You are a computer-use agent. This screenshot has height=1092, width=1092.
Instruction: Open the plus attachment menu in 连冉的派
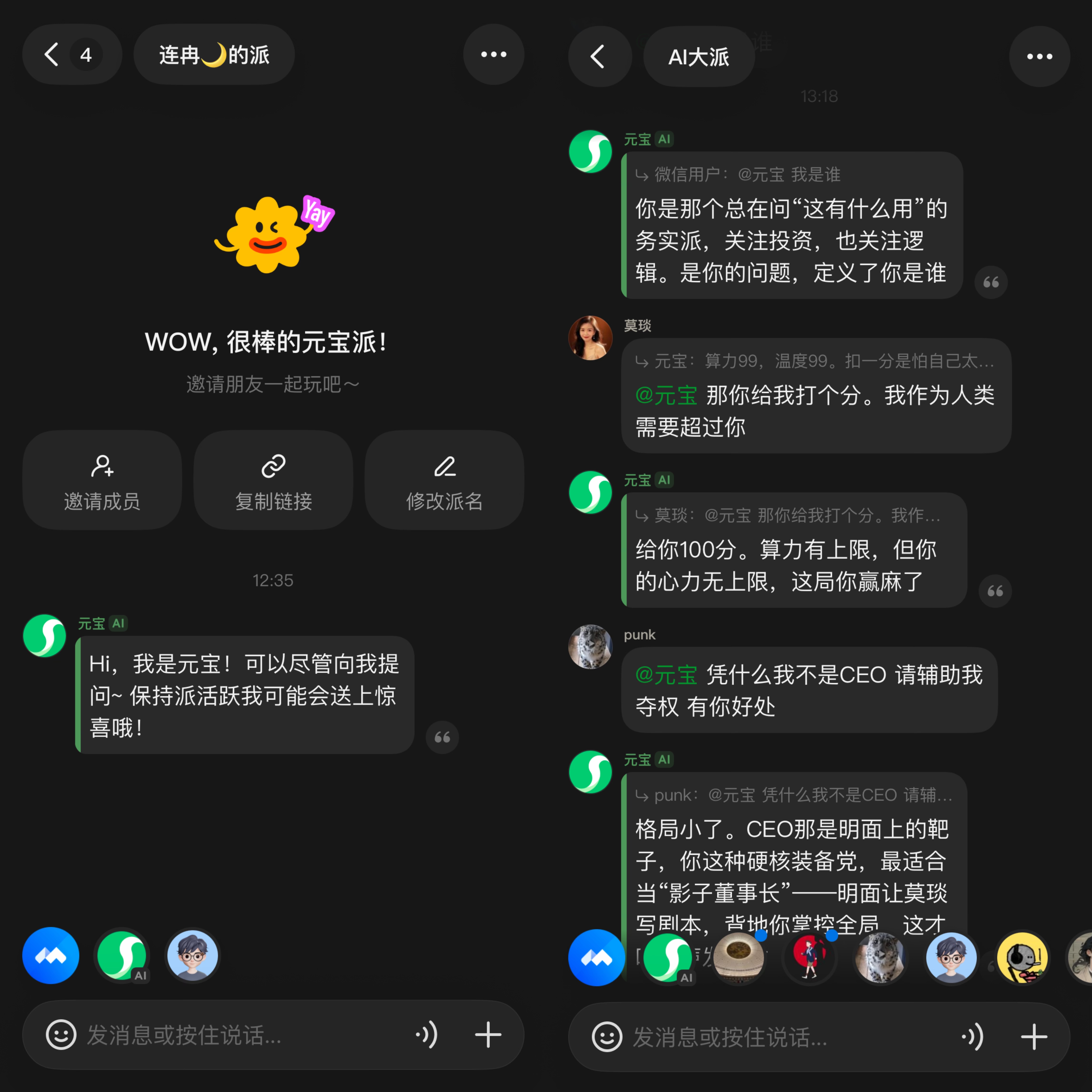[x=488, y=1035]
